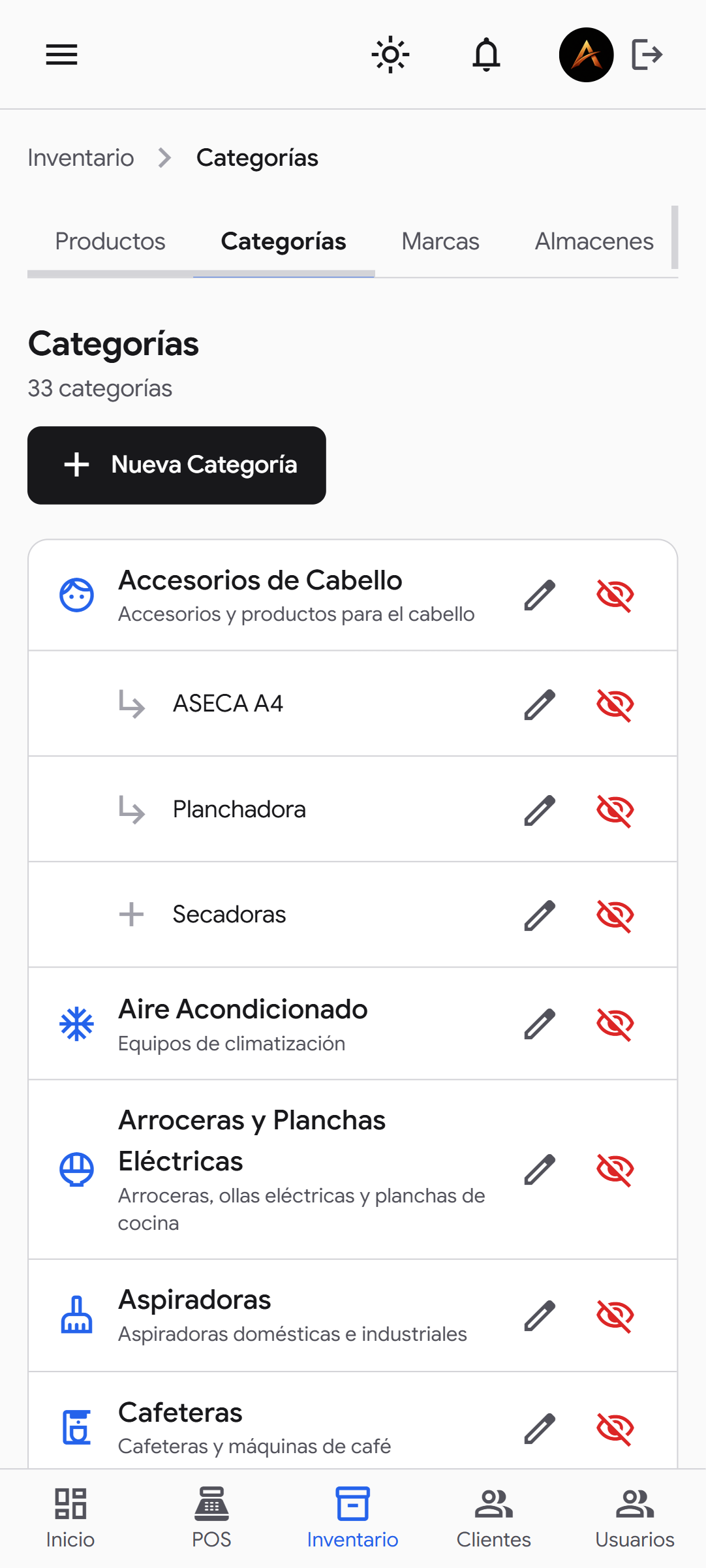The height and width of the screenshot is (1568, 706).
Task: Navigate back via the Inventario breadcrumb link
Action: tap(81, 157)
